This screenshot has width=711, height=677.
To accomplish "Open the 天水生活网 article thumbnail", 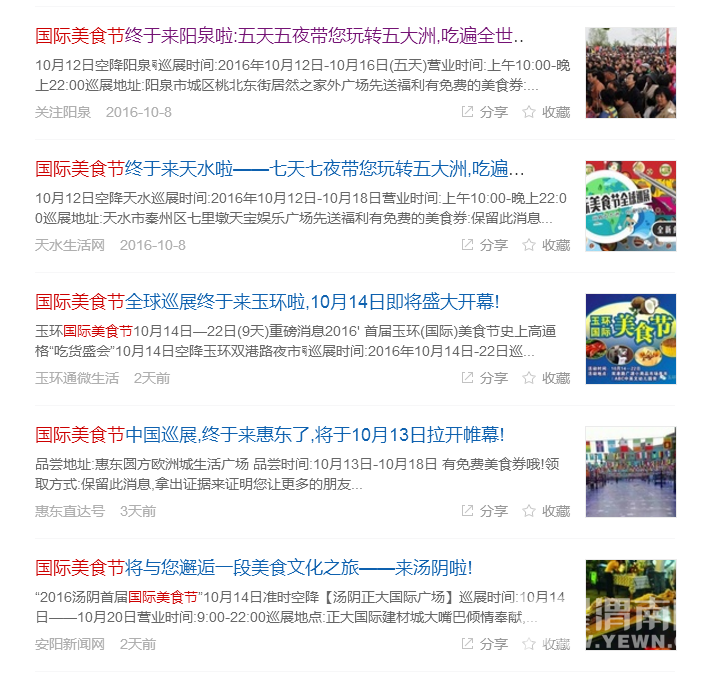I will click(630, 206).
